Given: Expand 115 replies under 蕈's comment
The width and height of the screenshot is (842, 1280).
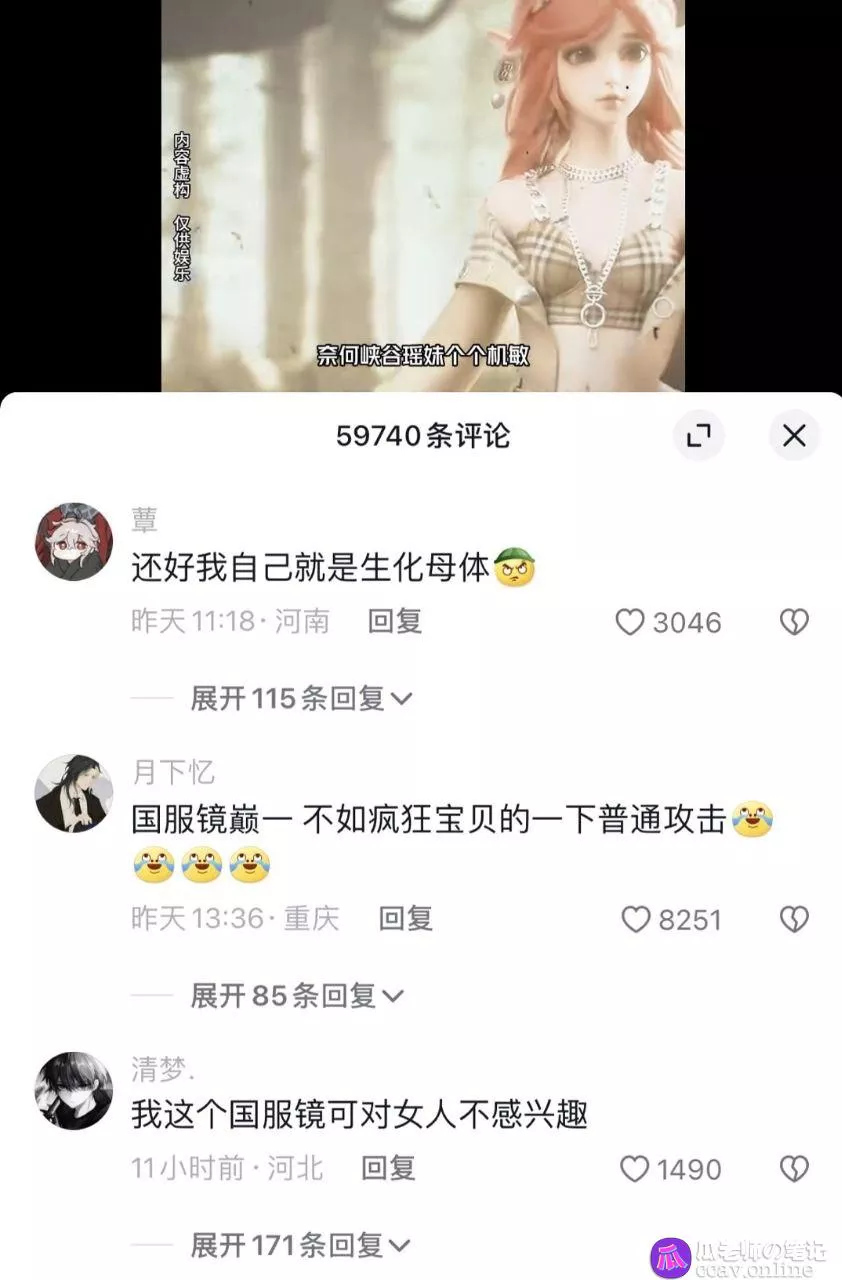Looking at the screenshot, I should pyautogui.click(x=301, y=698).
